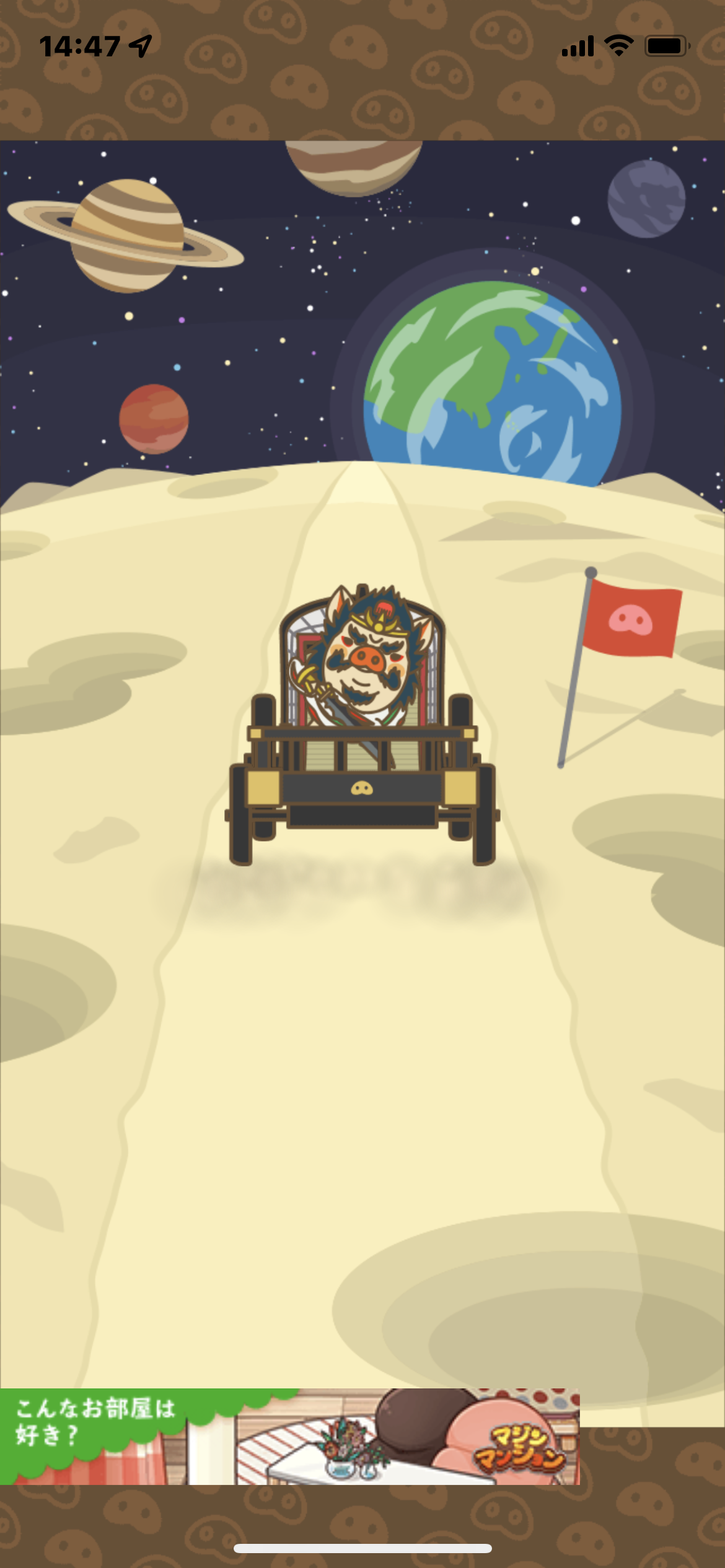725x1568 pixels.
Task: Open the マジンマンション ad banner
Action: [x=289, y=1435]
